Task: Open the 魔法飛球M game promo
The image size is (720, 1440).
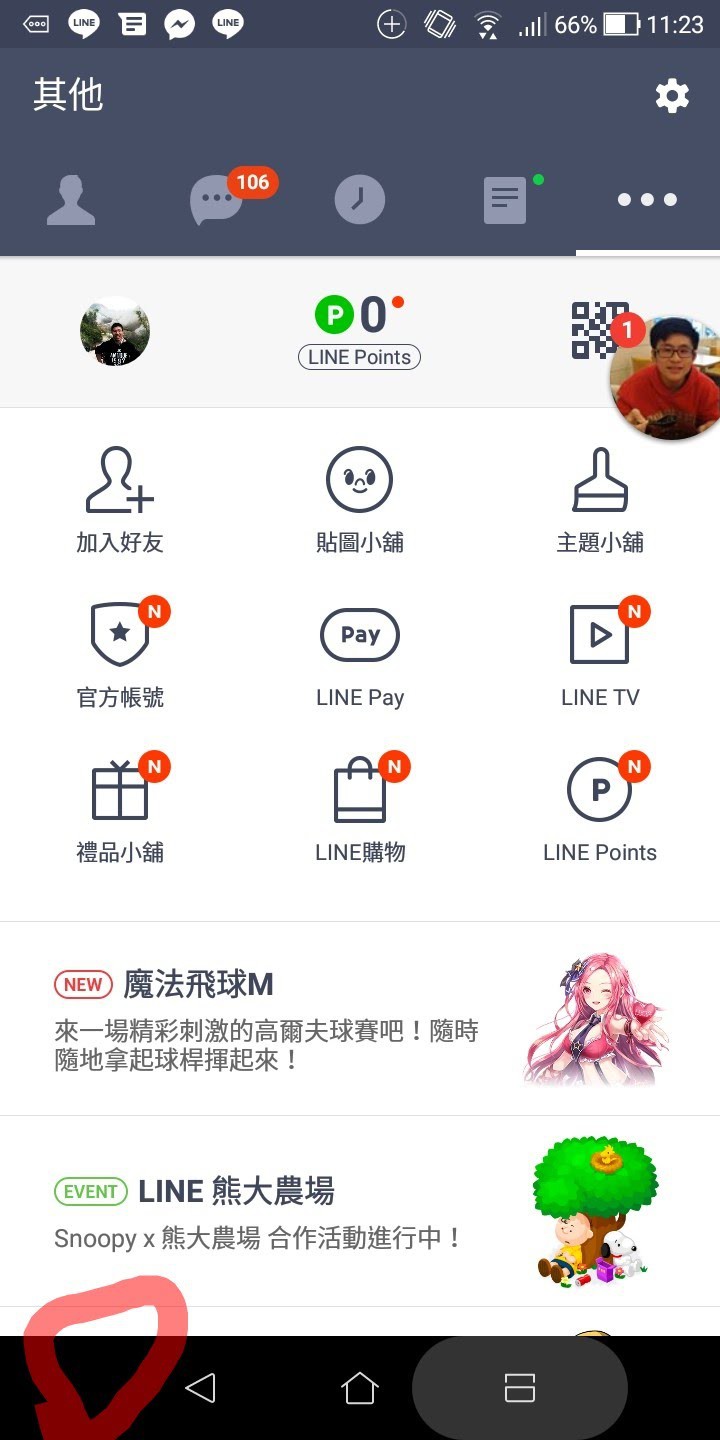Action: pos(360,1019)
